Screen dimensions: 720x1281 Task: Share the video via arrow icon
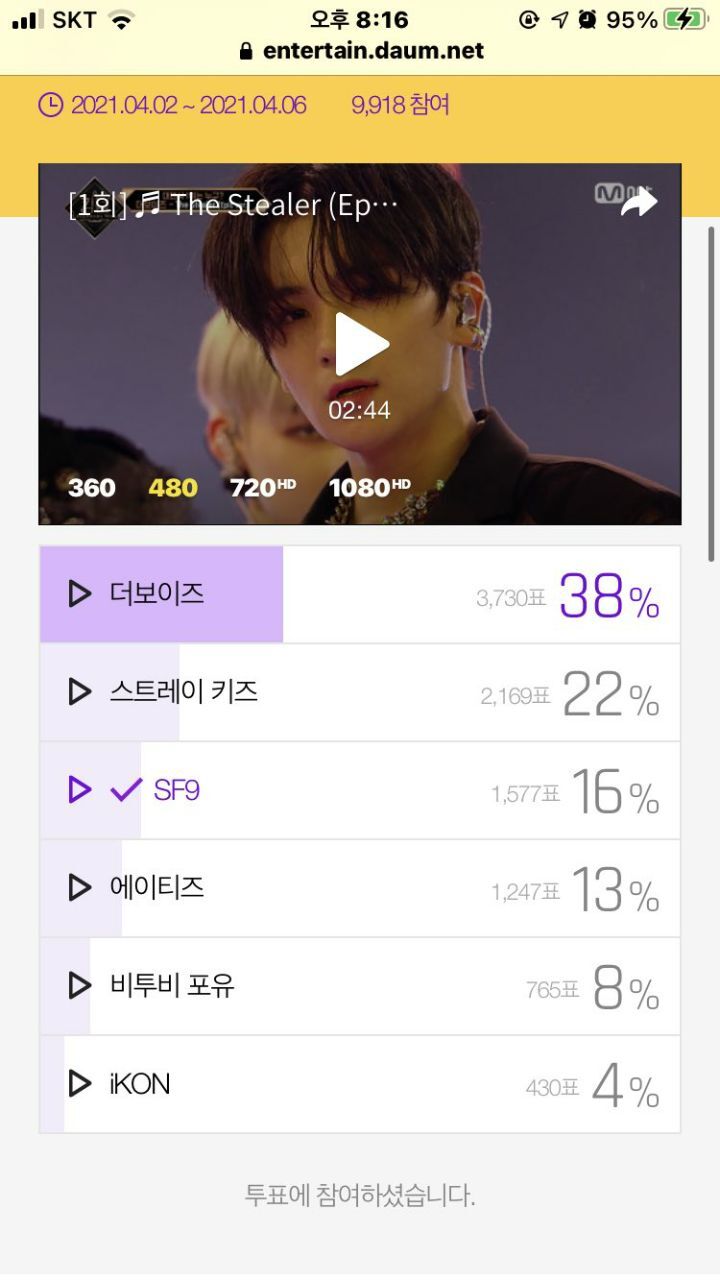click(637, 201)
